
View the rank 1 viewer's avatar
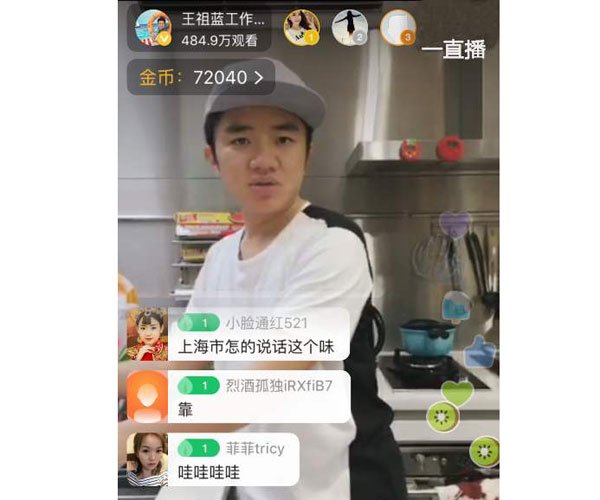[x=301, y=27]
